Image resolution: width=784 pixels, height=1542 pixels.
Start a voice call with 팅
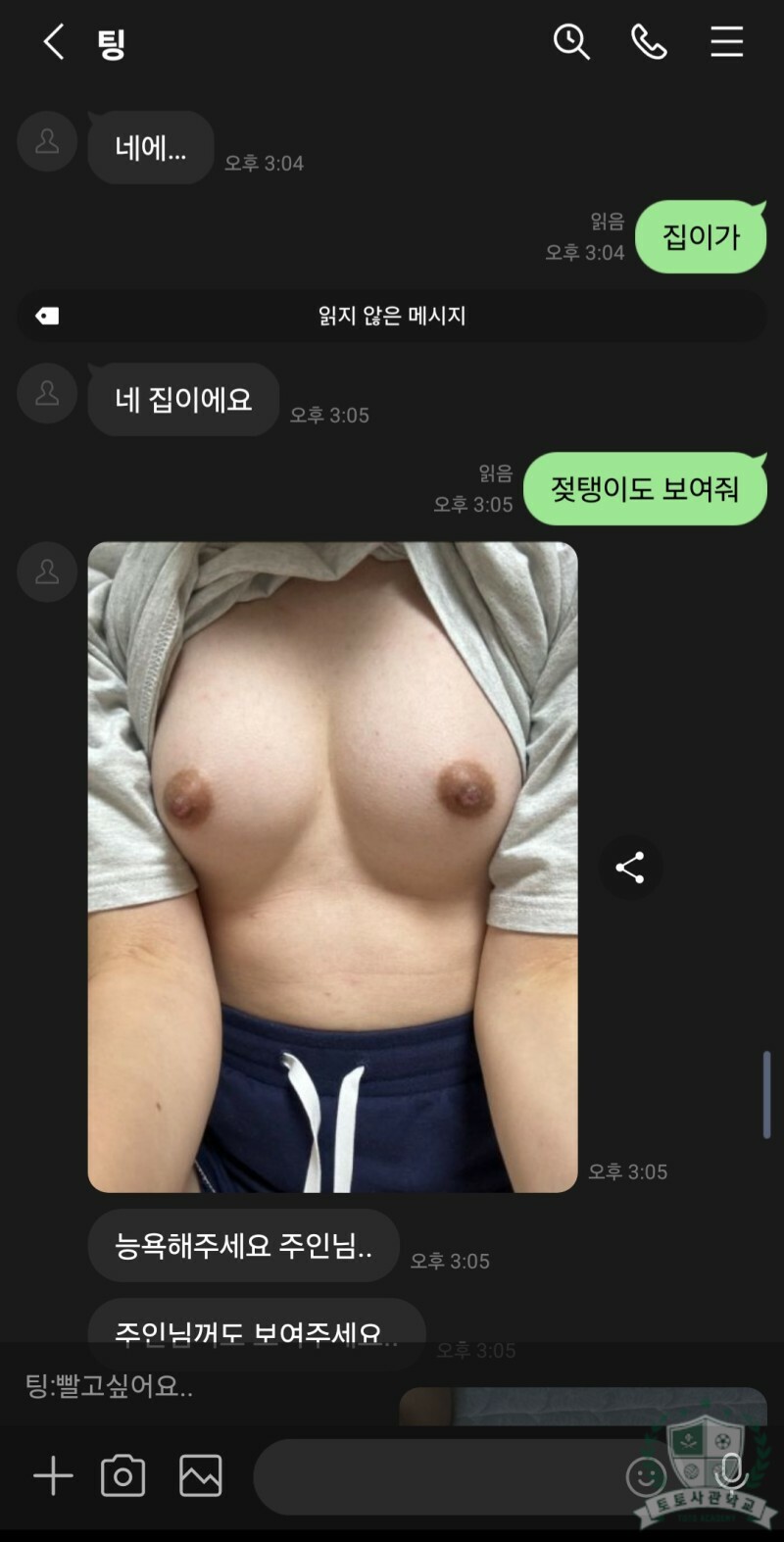pyautogui.click(x=649, y=42)
